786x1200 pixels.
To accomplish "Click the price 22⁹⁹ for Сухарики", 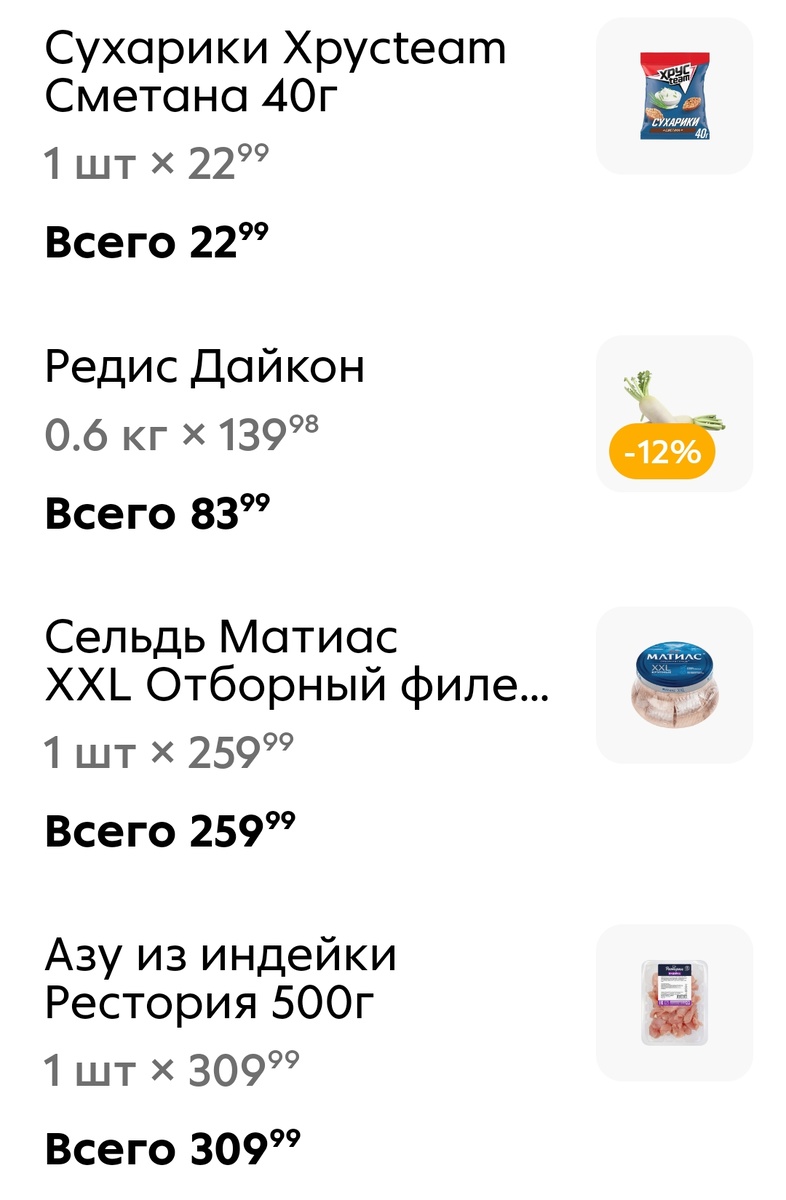I will [x=230, y=163].
